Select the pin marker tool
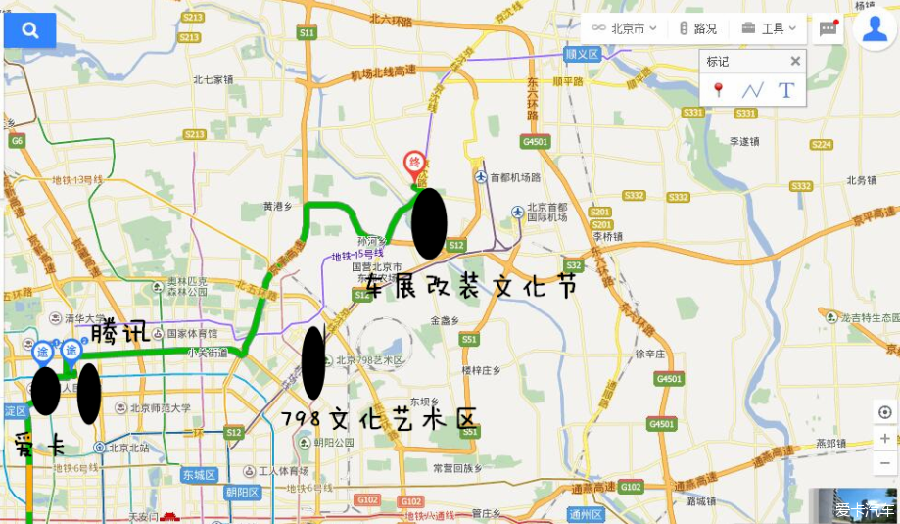The height and width of the screenshot is (524, 900). tap(718, 90)
